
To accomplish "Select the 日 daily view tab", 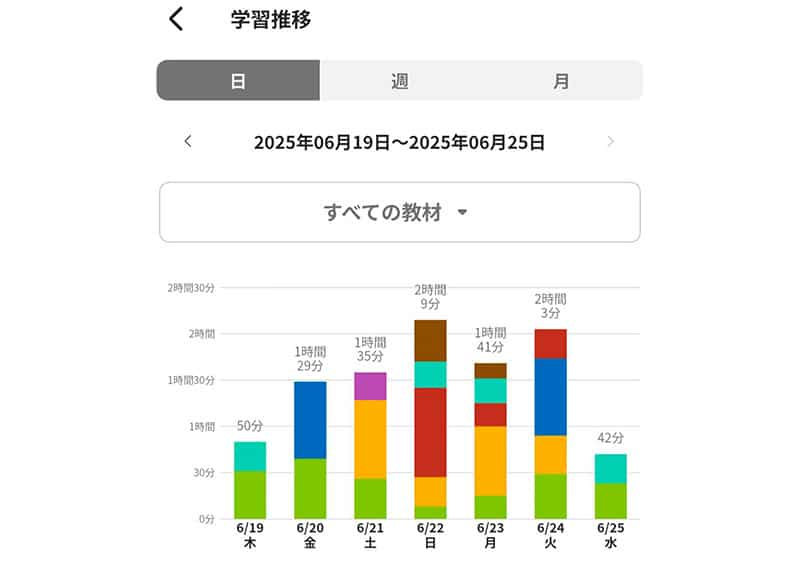I will click(238, 81).
